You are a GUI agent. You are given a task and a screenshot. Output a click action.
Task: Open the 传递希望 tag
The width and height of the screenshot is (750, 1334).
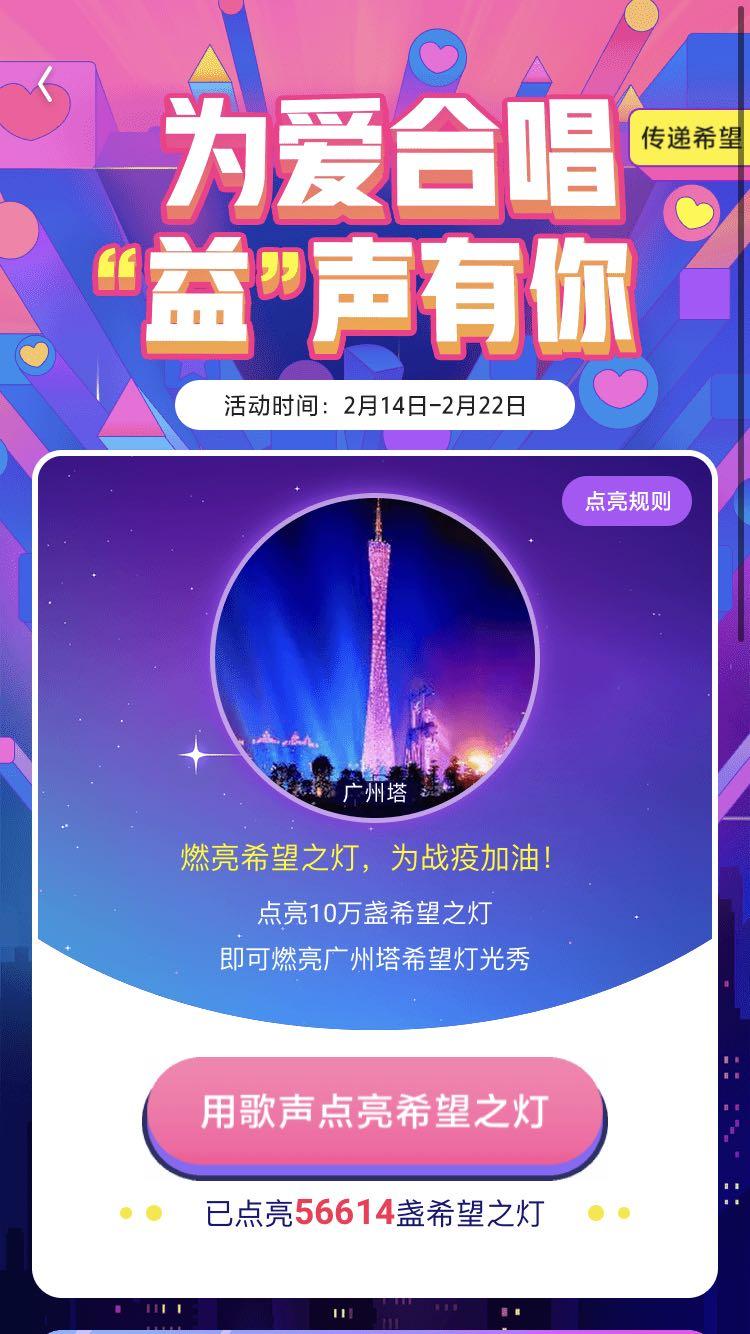click(690, 138)
